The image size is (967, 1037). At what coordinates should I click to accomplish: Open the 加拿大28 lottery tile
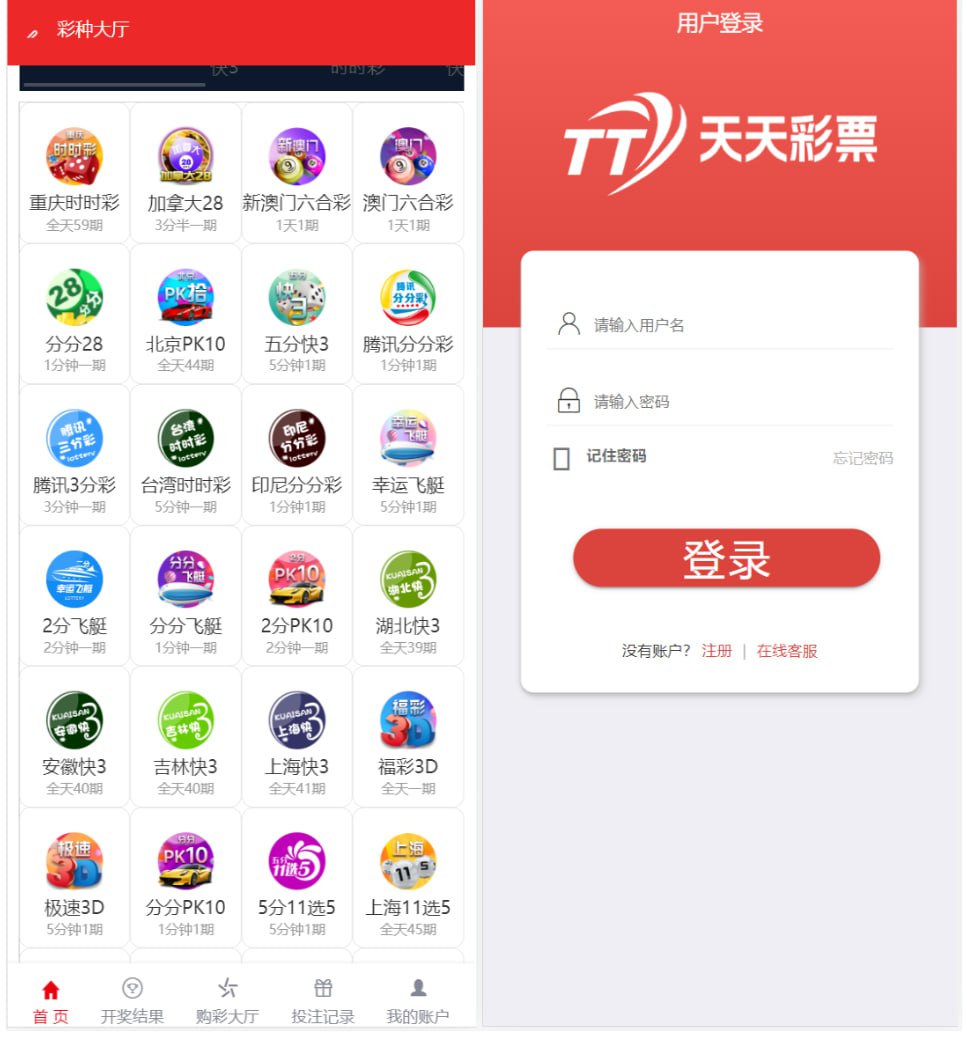coord(185,172)
